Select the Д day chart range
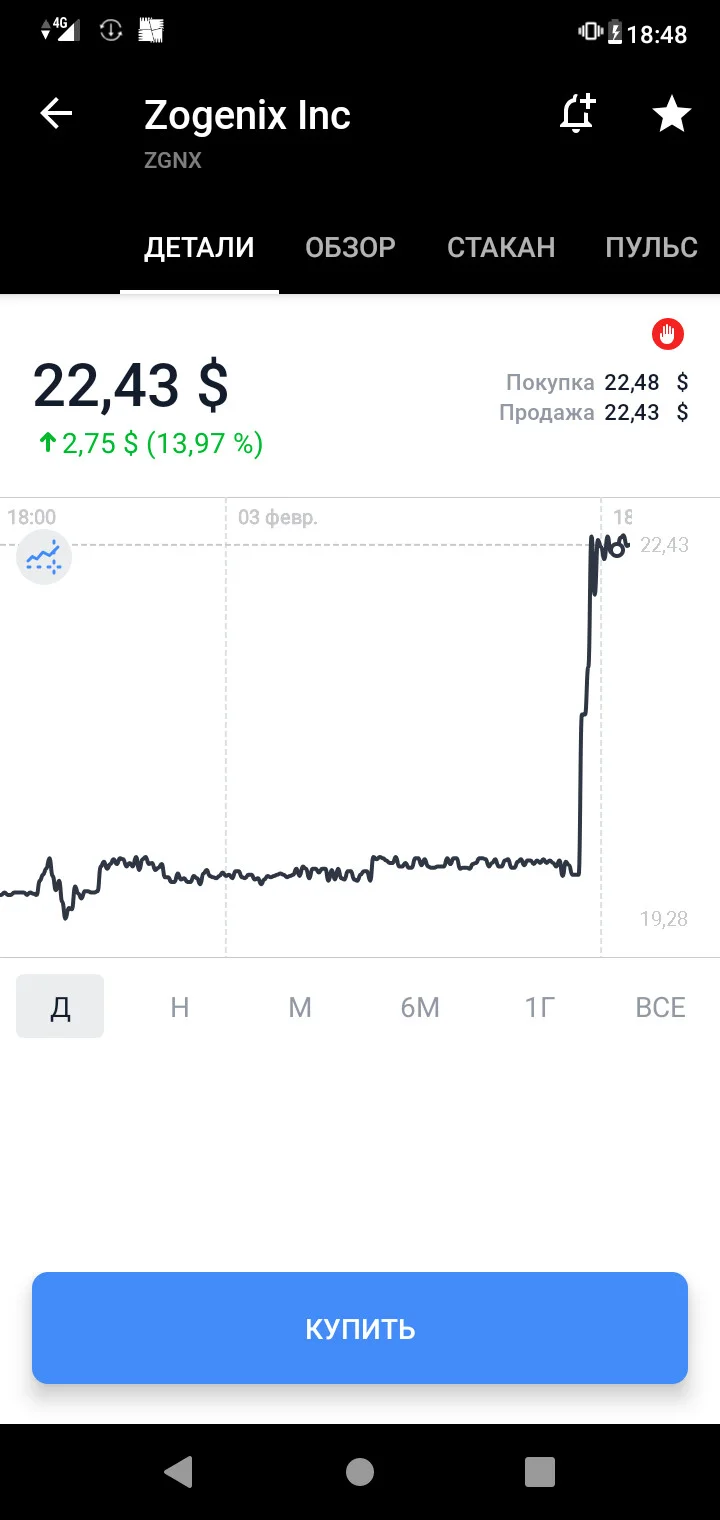This screenshot has height=1520, width=720. click(60, 1006)
